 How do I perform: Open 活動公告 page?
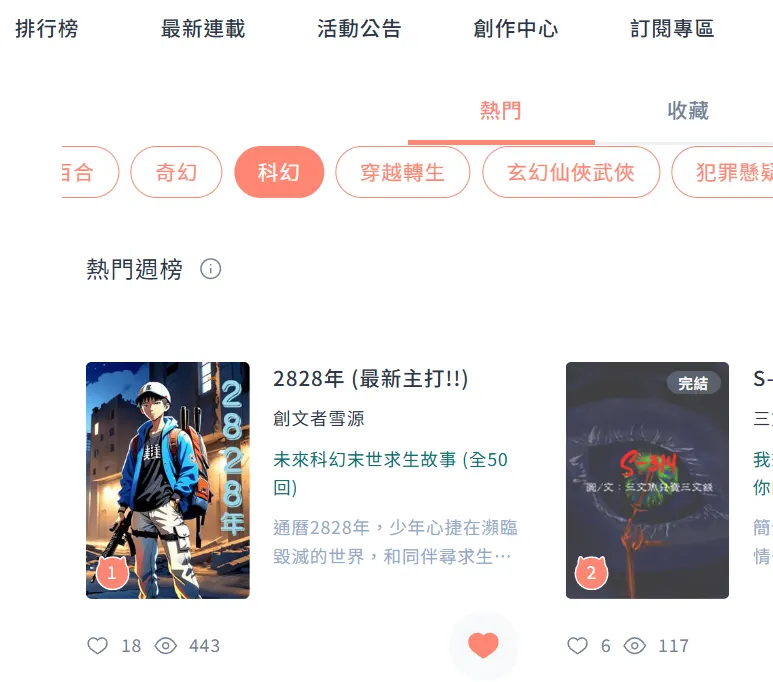pyautogui.click(x=359, y=29)
